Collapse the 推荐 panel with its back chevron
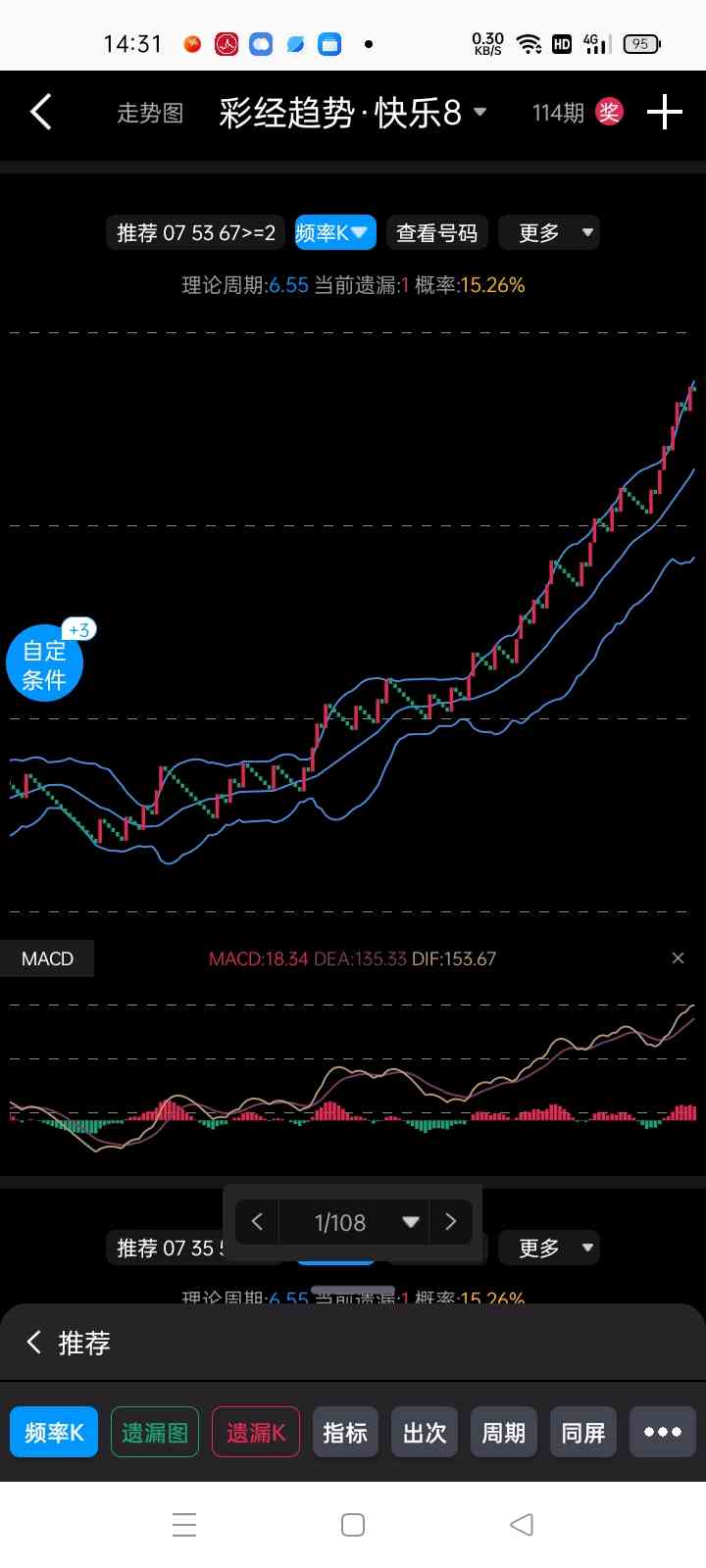 pos(33,1343)
